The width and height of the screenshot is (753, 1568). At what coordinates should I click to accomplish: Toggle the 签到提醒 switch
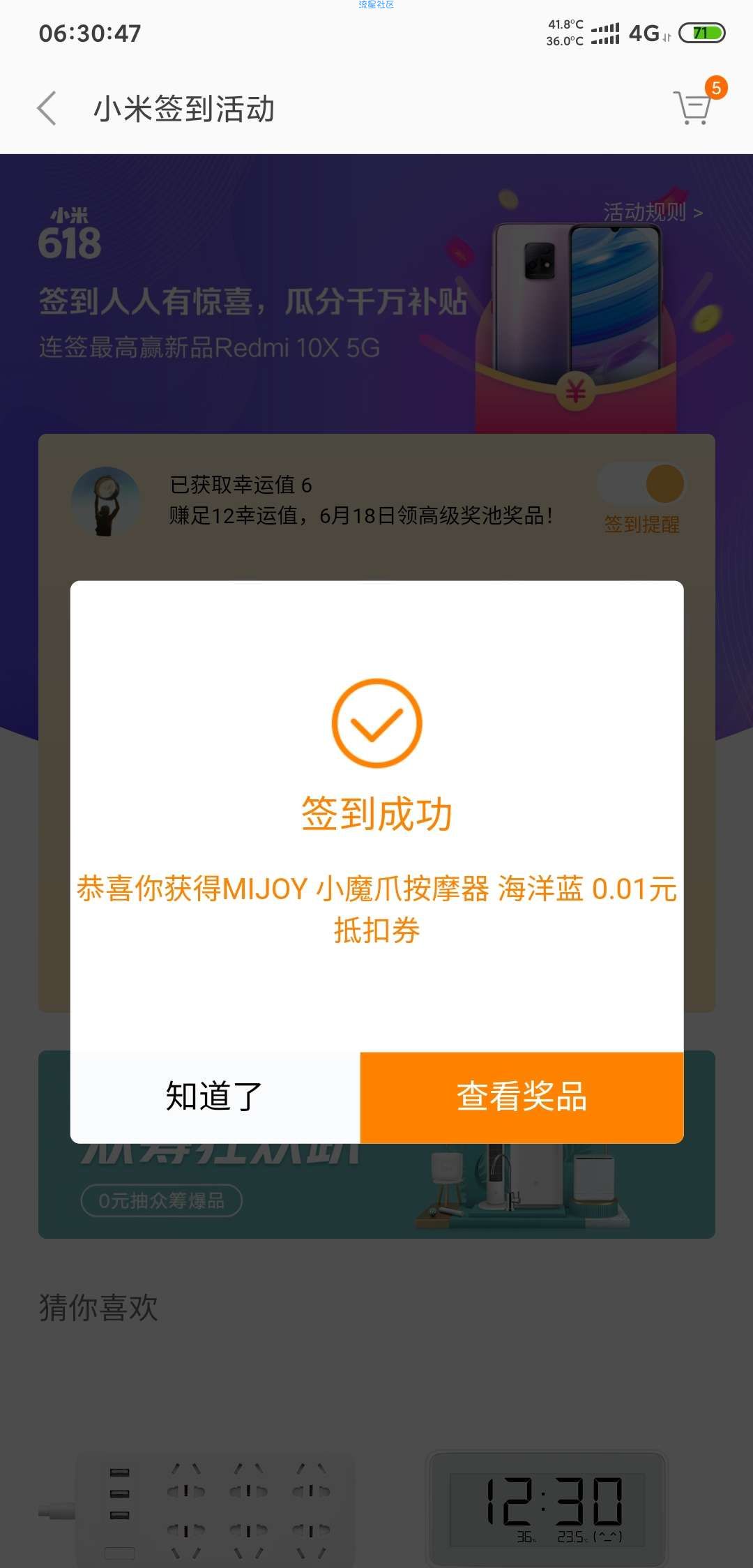pyautogui.click(x=641, y=485)
